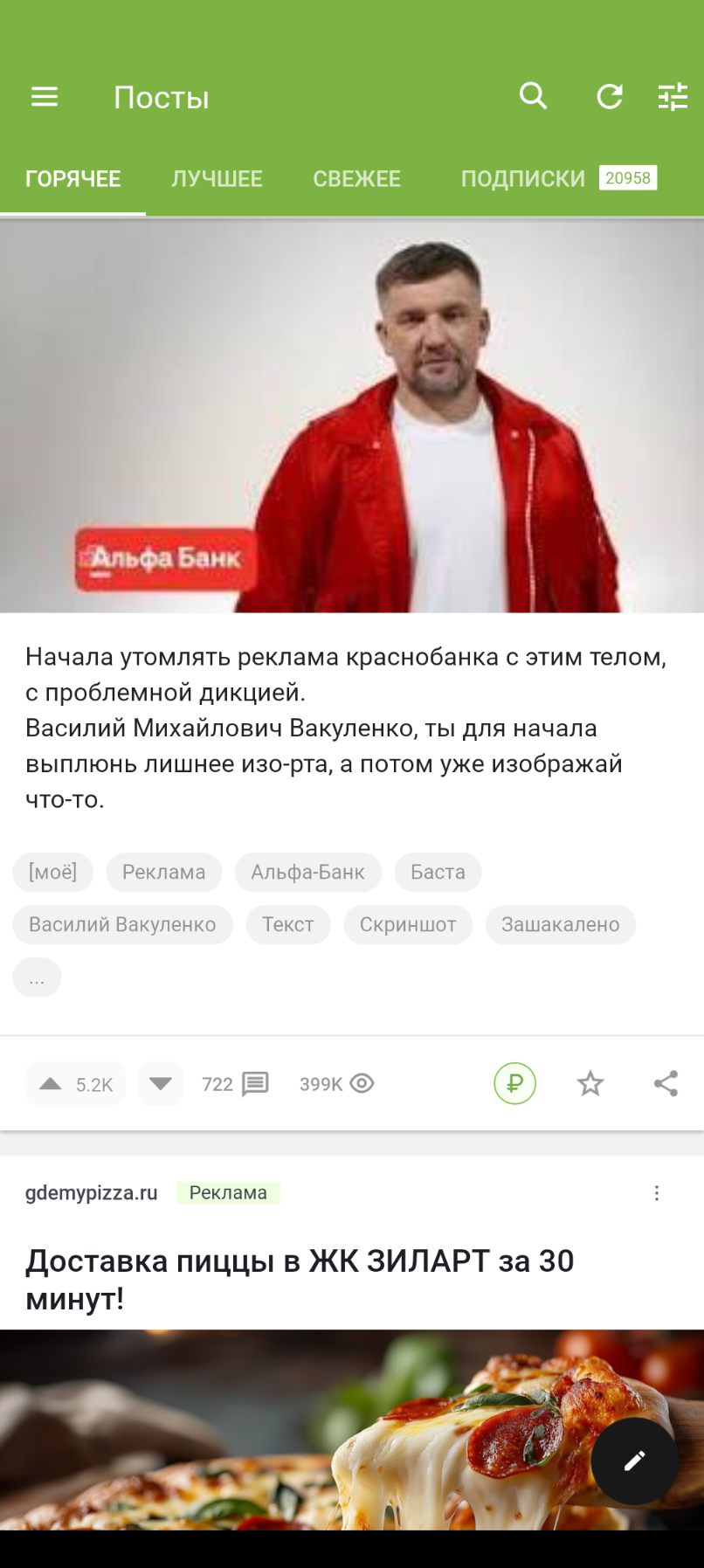Create a new post with pencil button
This screenshot has height=1568, width=704.
[x=634, y=1461]
